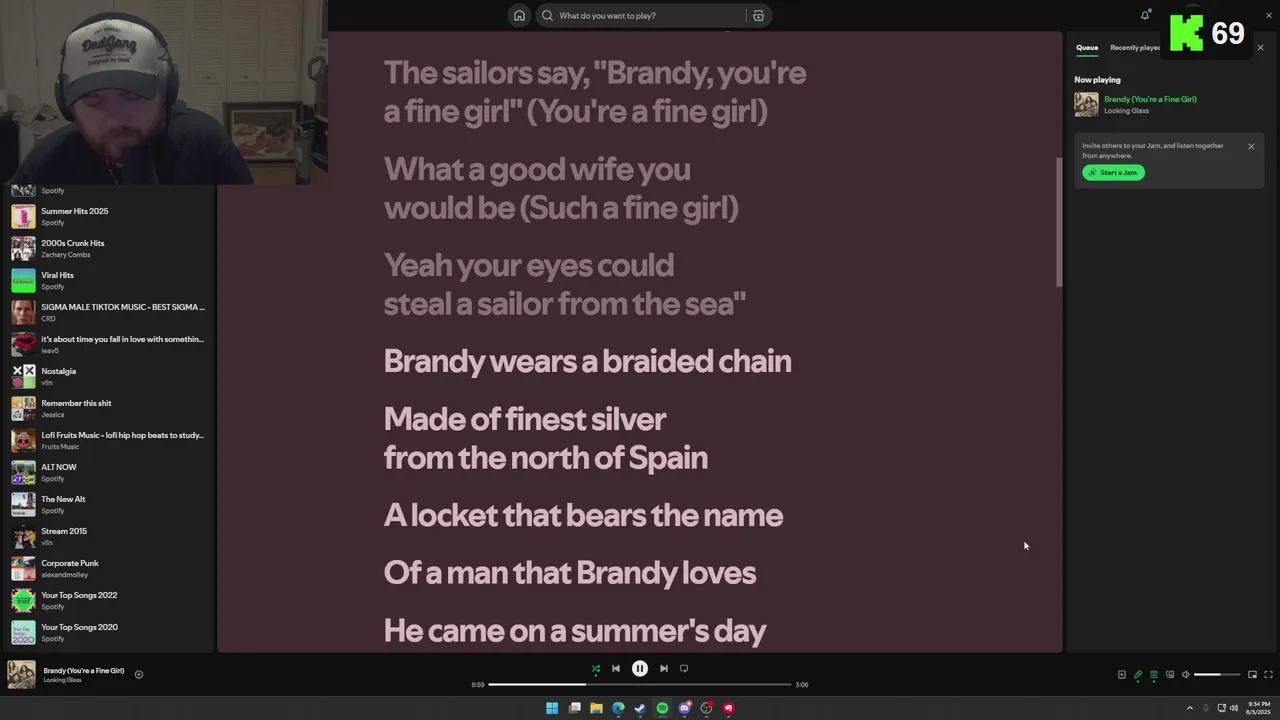Jump to lyric 'Brandy wears a braided chain'
The width and height of the screenshot is (1280, 720).
click(587, 361)
